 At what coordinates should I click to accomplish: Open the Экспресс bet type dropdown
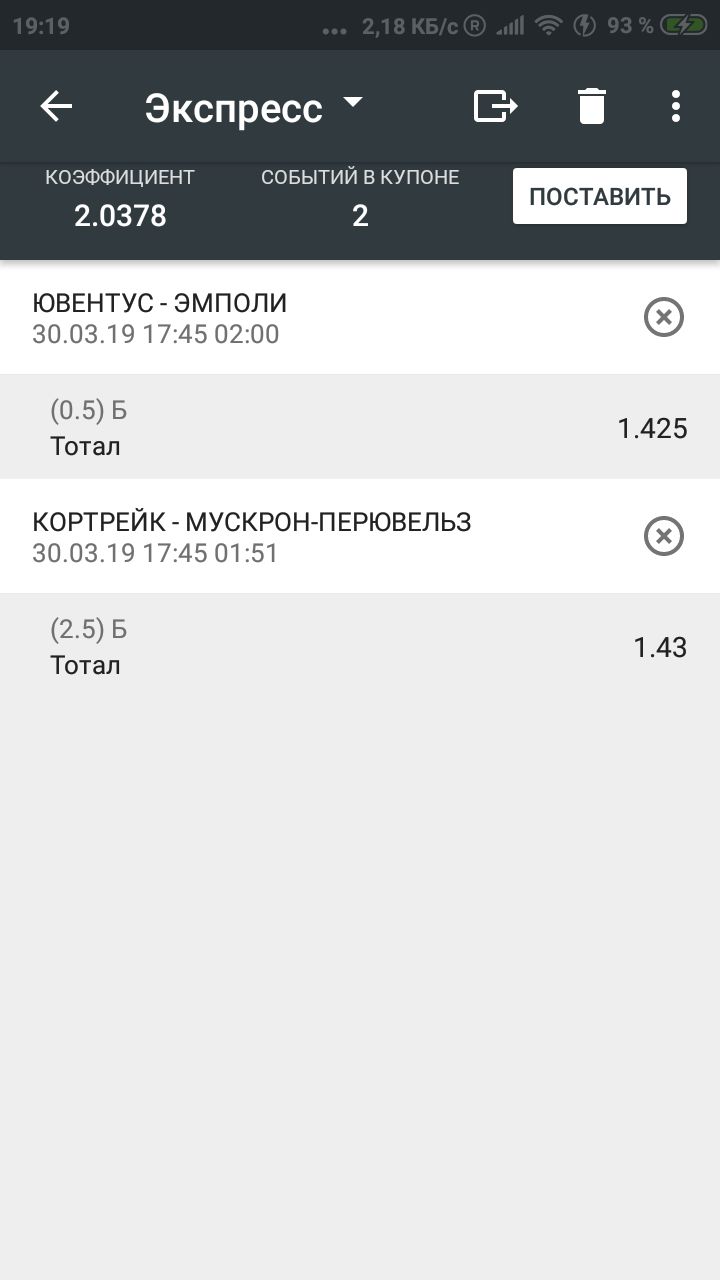pyautogui.click(x=254, y=107)
